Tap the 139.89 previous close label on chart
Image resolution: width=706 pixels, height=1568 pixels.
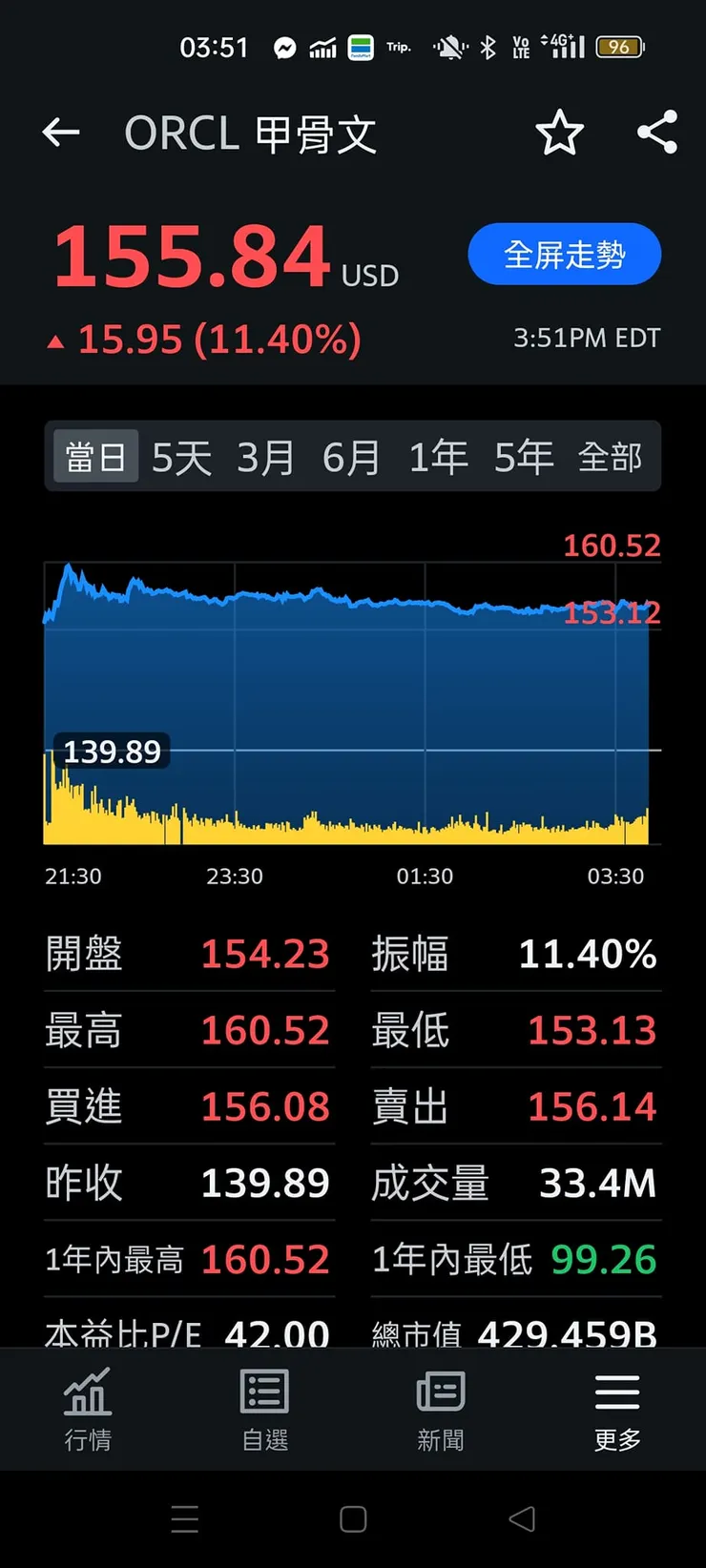pos(112,752)
